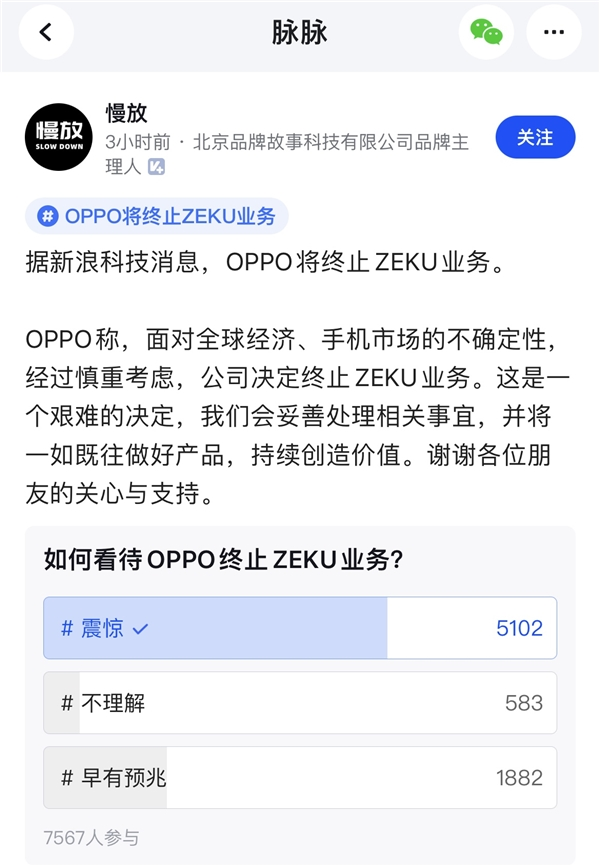This screenshot has height=866, width=600.
Task: Go back using the top-left arrow
Action: pos(46,32)
